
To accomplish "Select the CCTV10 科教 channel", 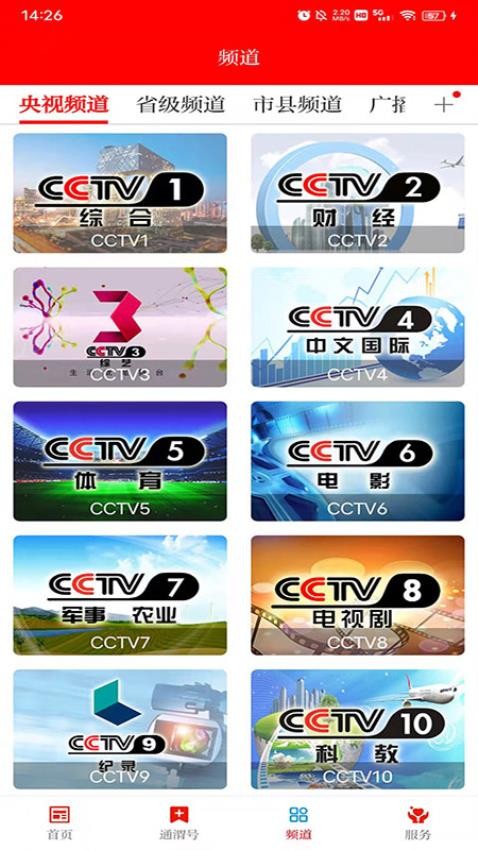I will tap(358, 729).
